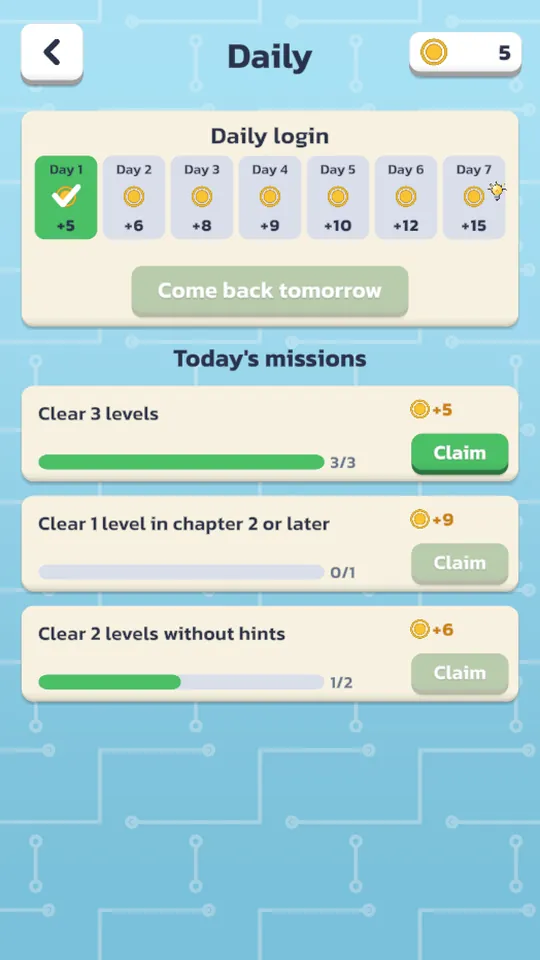Tap the Come back tomorrow button

(x=270, y=291)
